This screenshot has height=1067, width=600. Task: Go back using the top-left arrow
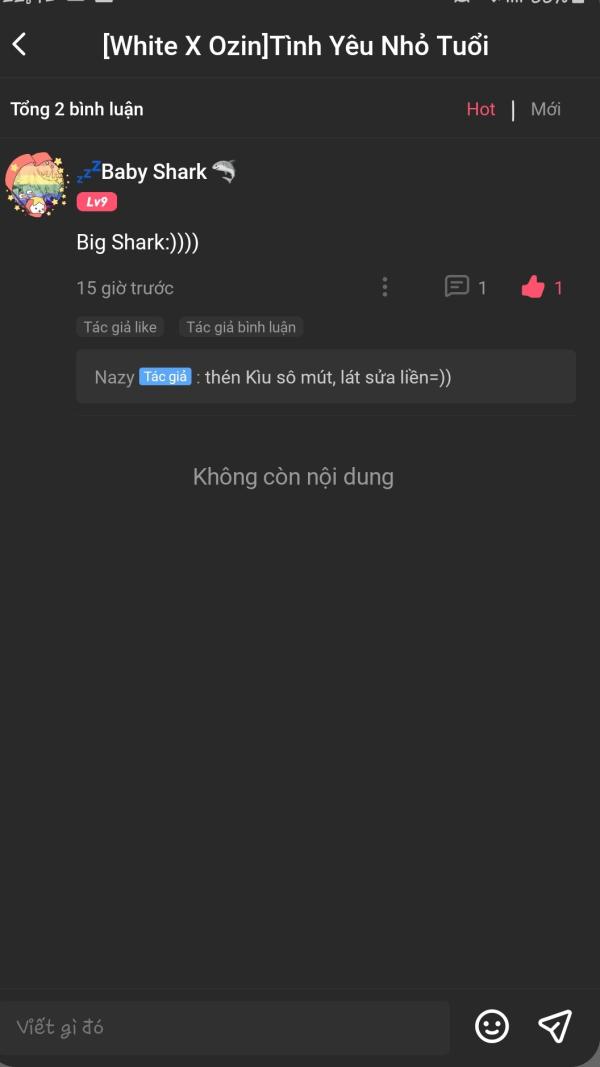[x=20, y=44]
